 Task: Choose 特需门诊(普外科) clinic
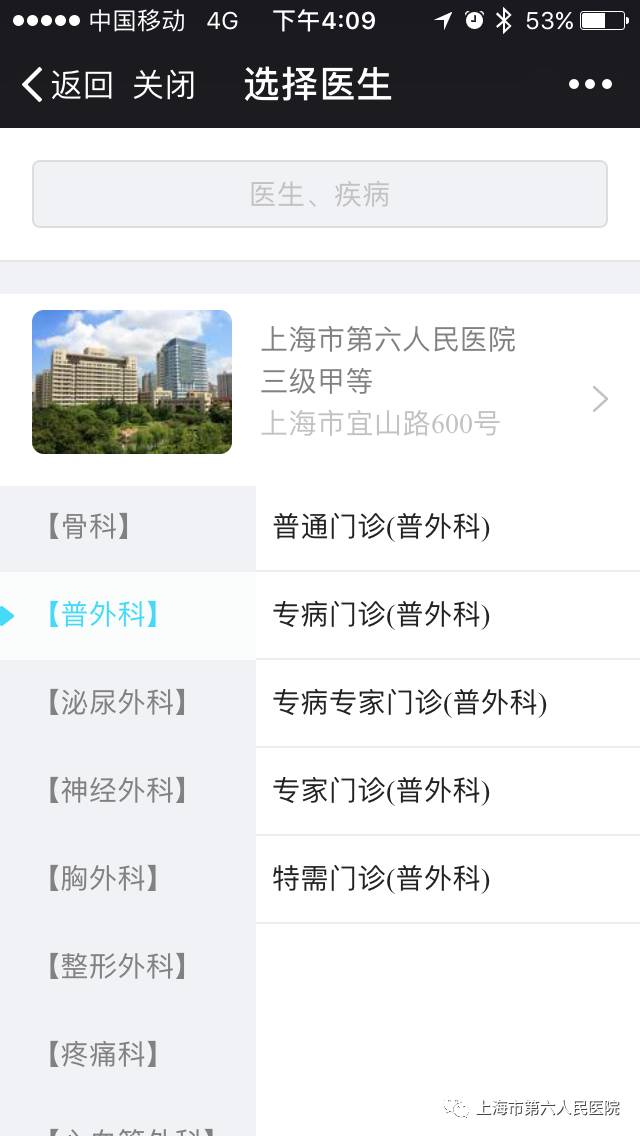(382, 878)
